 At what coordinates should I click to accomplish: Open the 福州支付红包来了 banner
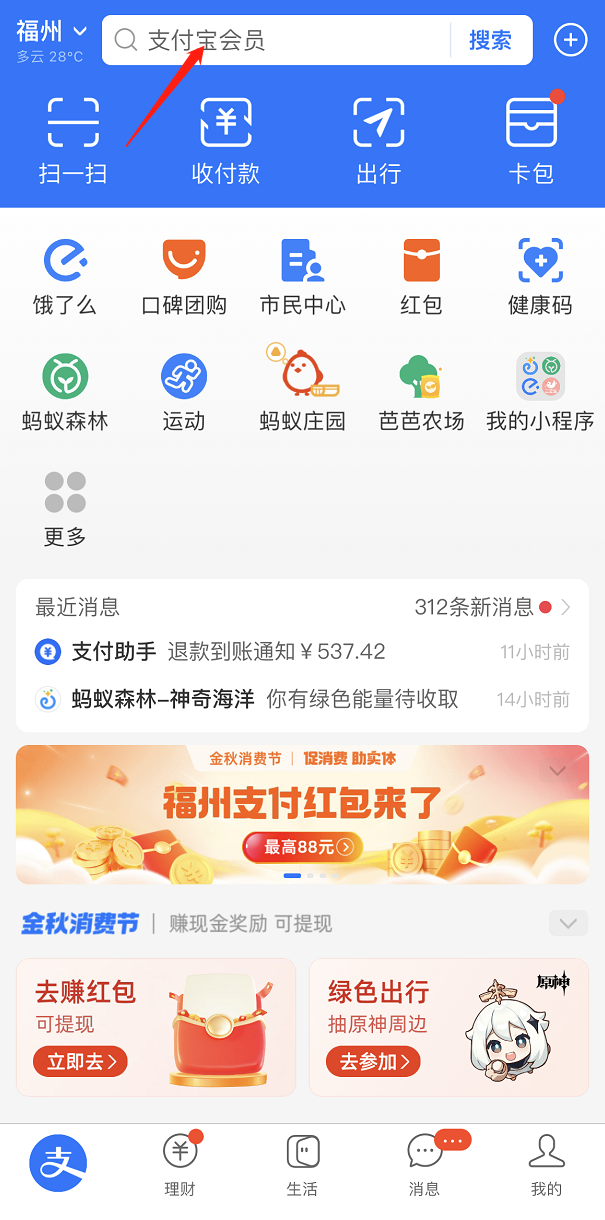click(302, 814)
